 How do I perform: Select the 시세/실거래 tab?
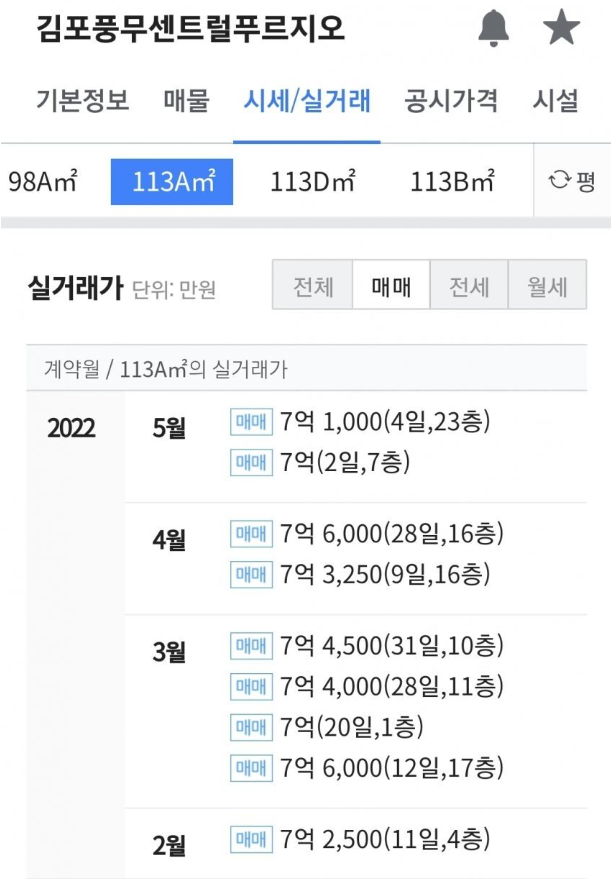coord(307,101)
